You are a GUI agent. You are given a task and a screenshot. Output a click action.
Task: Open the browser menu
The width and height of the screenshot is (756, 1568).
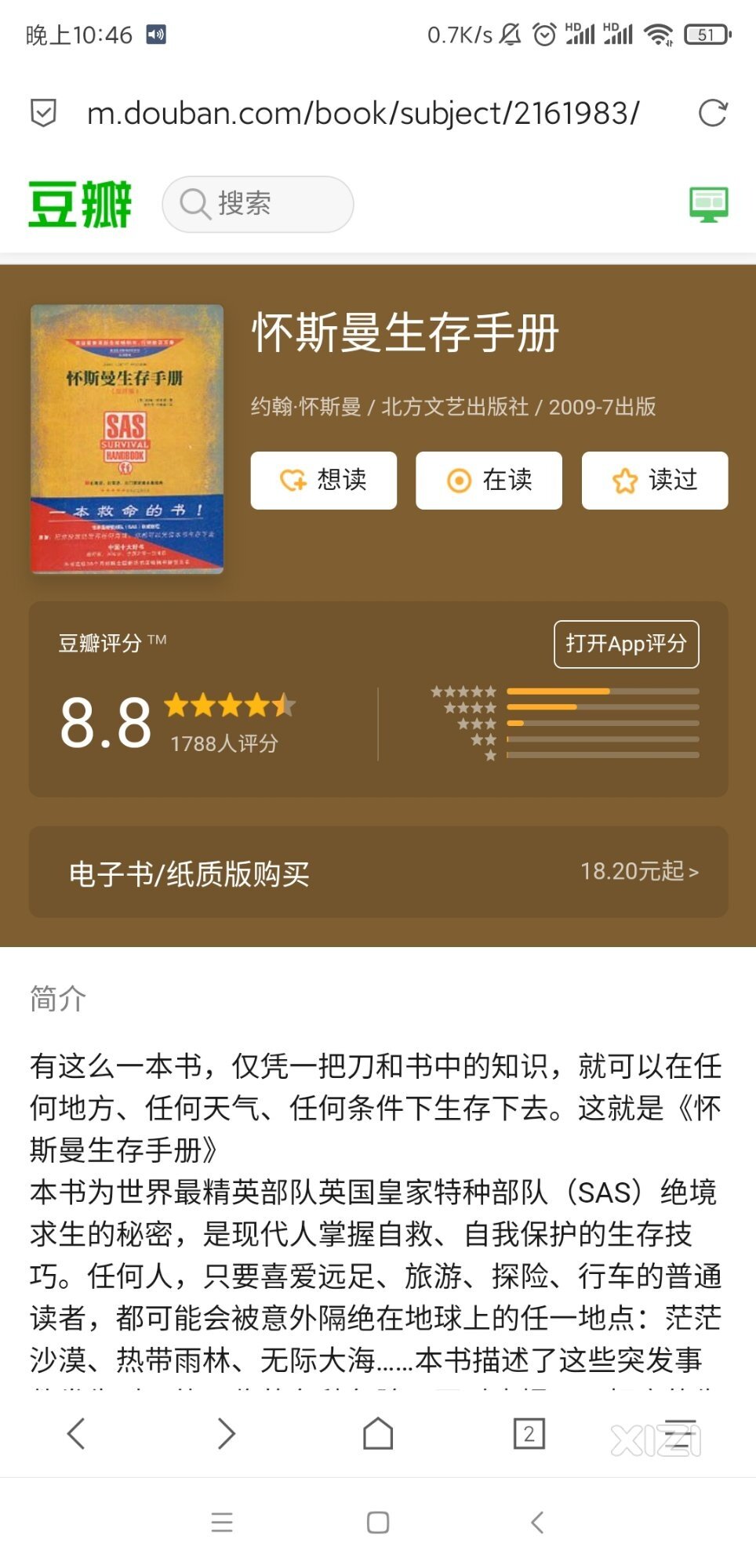[x=679, y=1433]
